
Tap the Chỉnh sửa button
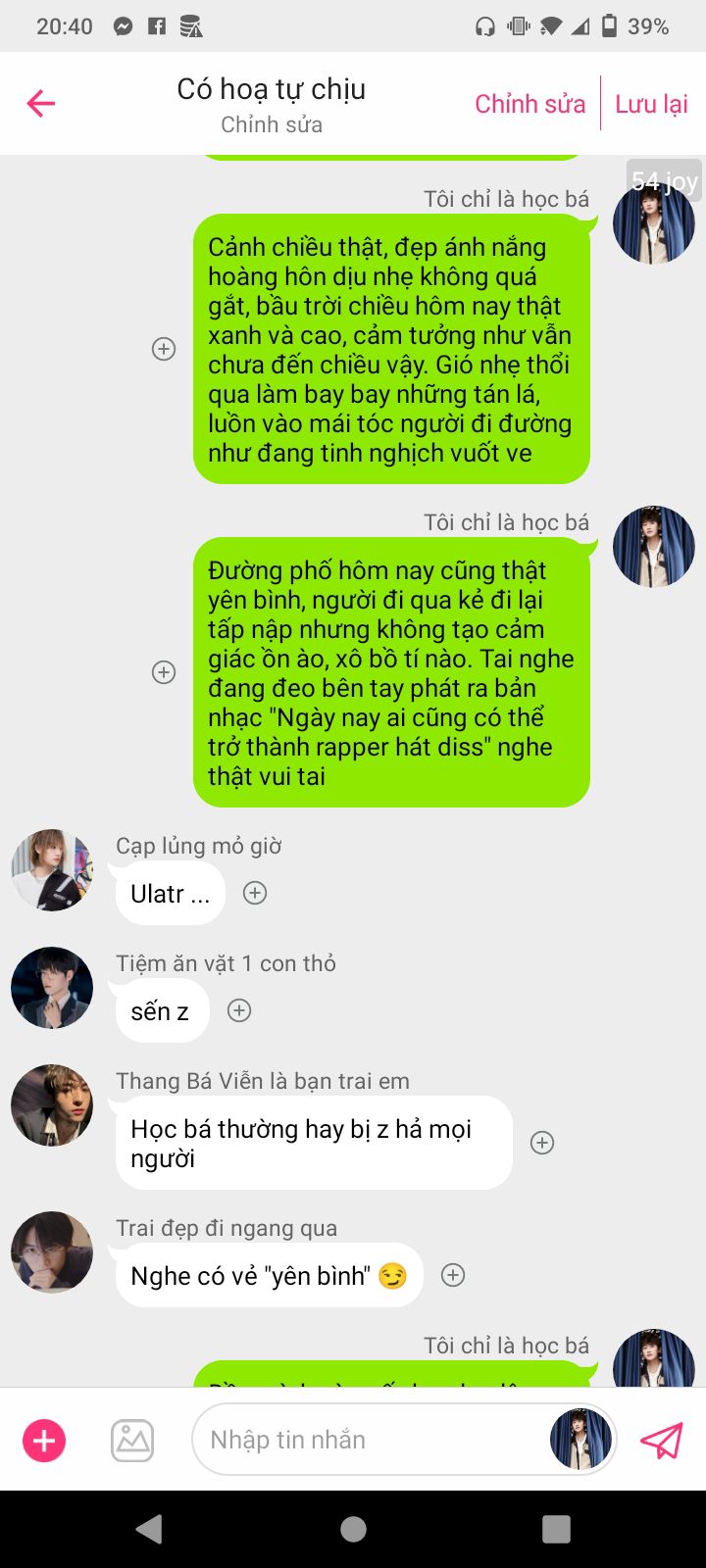click(529, 104)
